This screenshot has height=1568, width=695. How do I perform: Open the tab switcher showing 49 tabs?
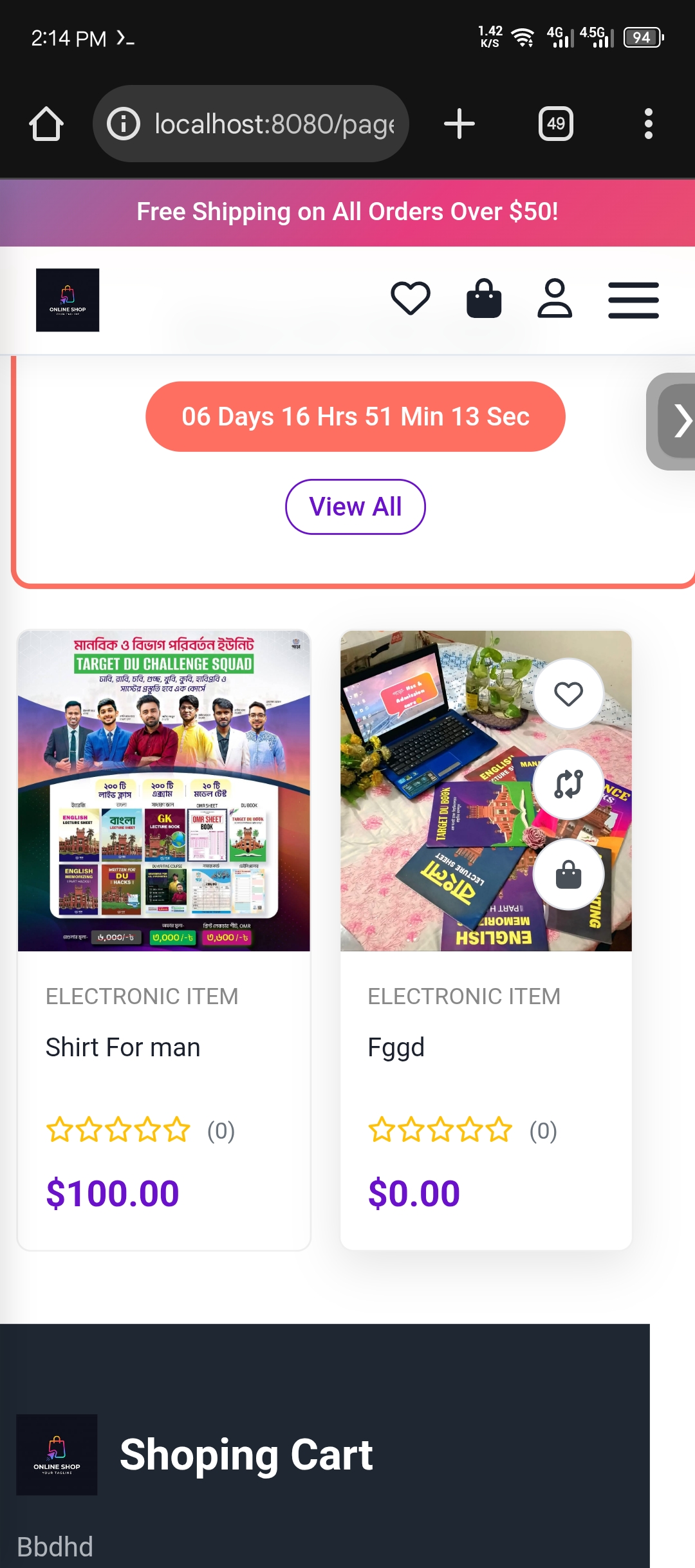(555, 124)
